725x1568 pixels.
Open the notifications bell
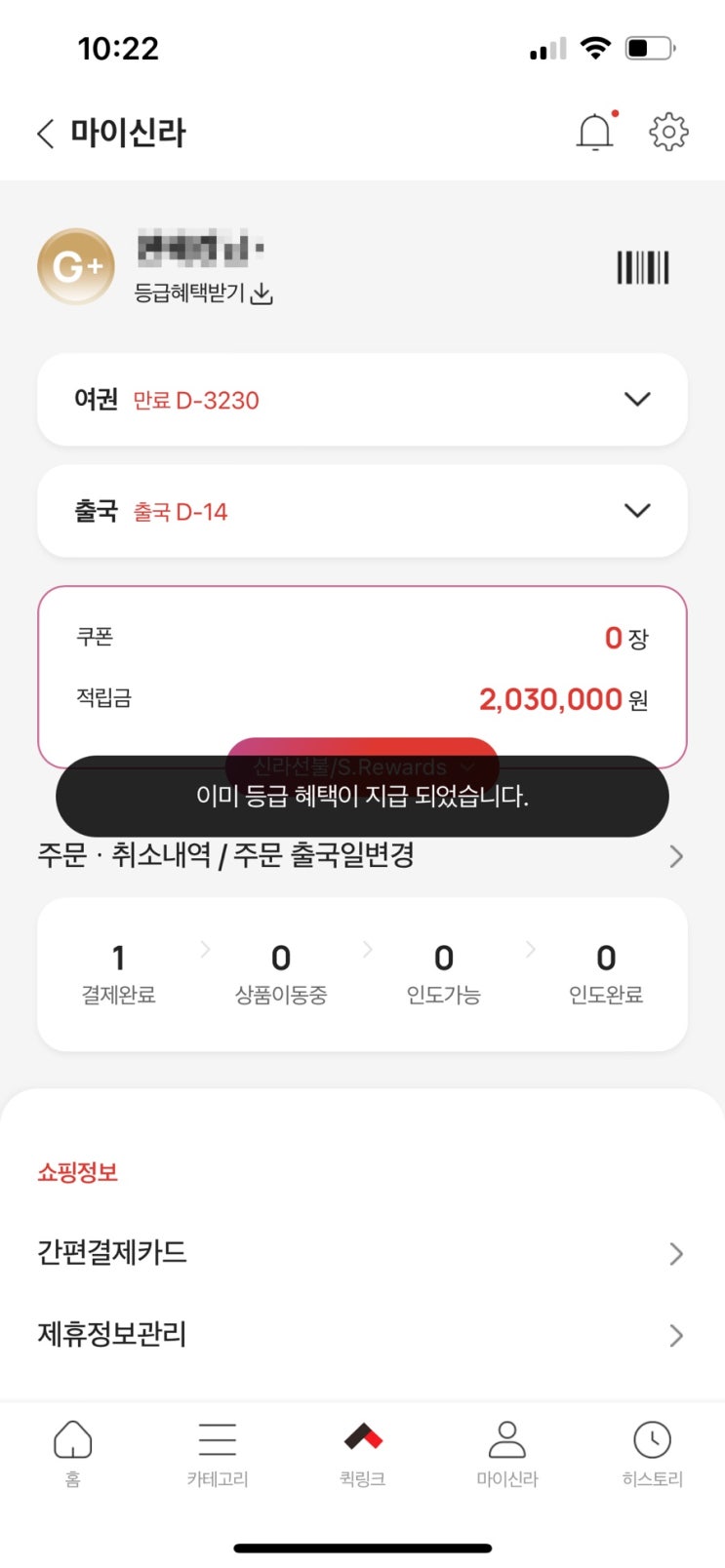pyautogui.click(x=594, y=133)
